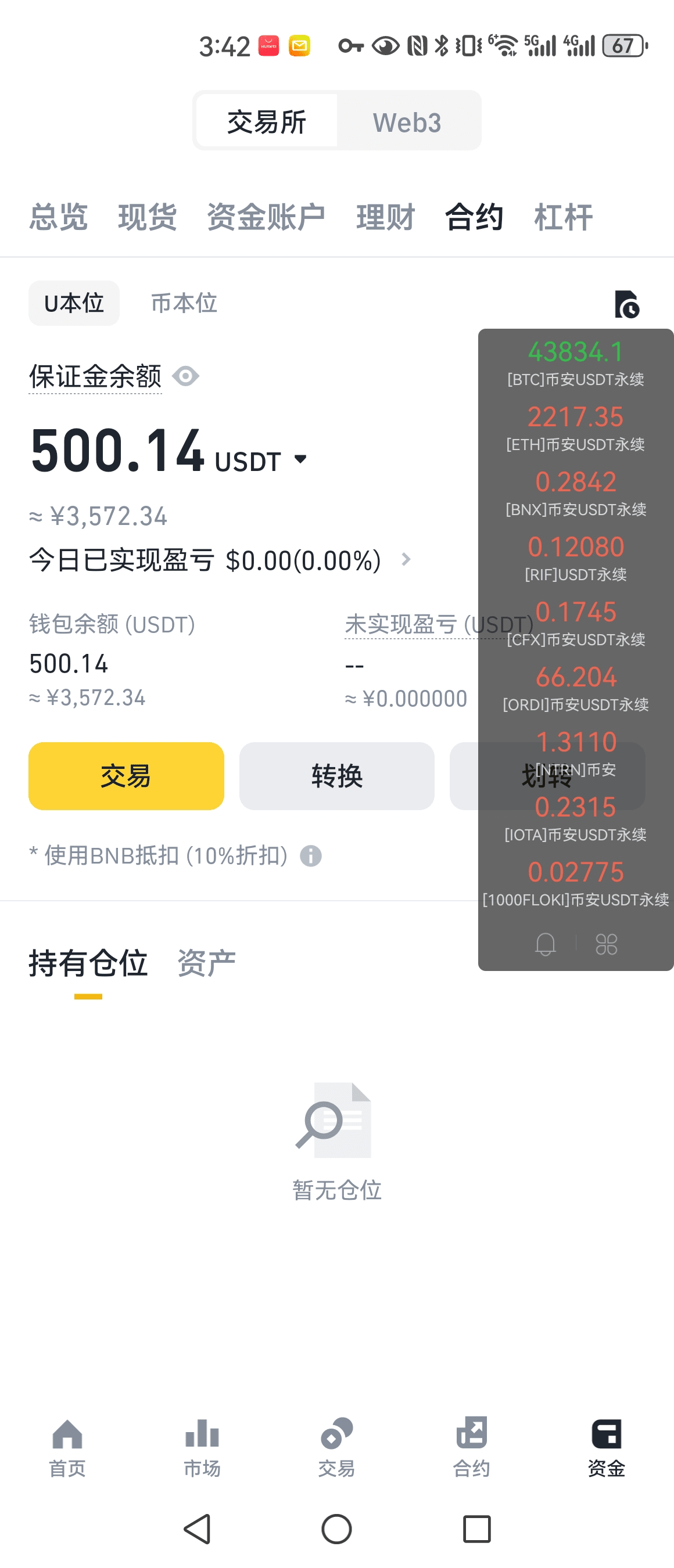This screenshot has height=1568, width=674.
Task: Open 首页 home in bottom navigation
Action: 67,1447
